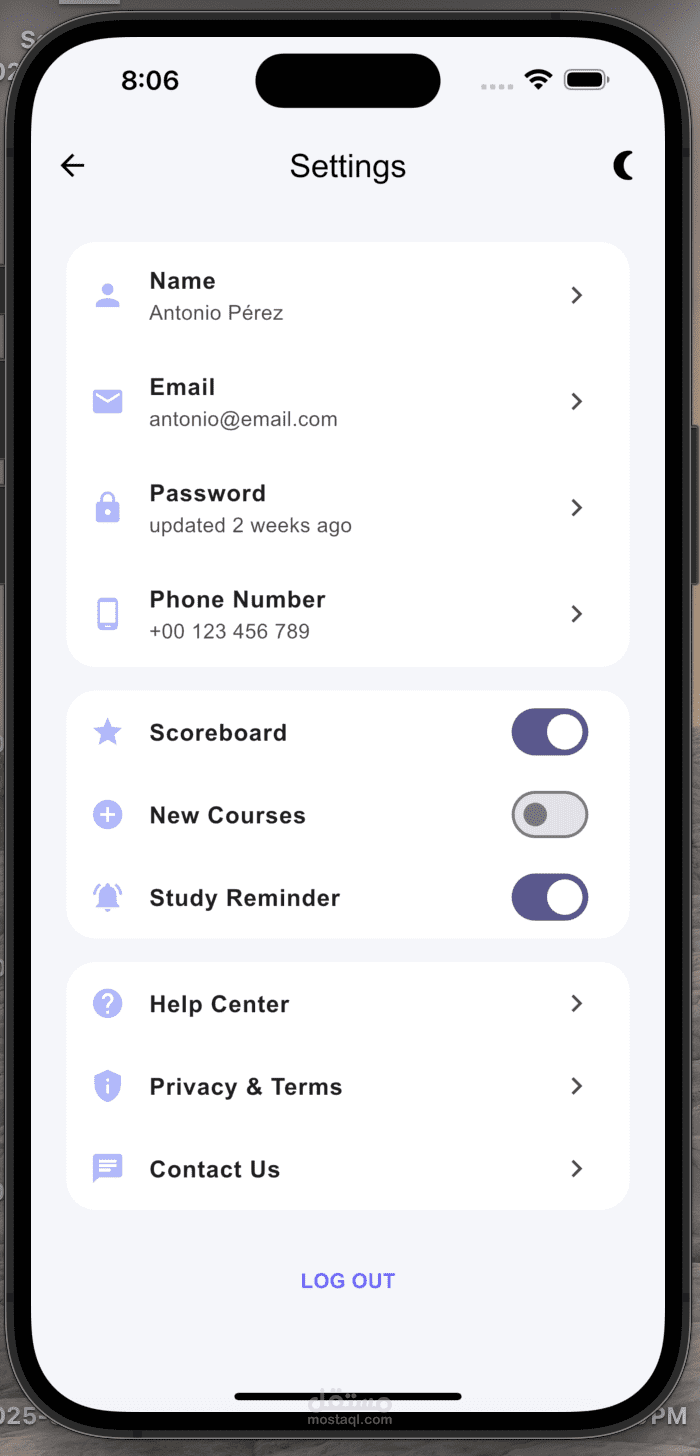The height and width of the screenshot is (1456, 700).
Task: Tap the LOG OUT button
Action: coord(348,1281)
